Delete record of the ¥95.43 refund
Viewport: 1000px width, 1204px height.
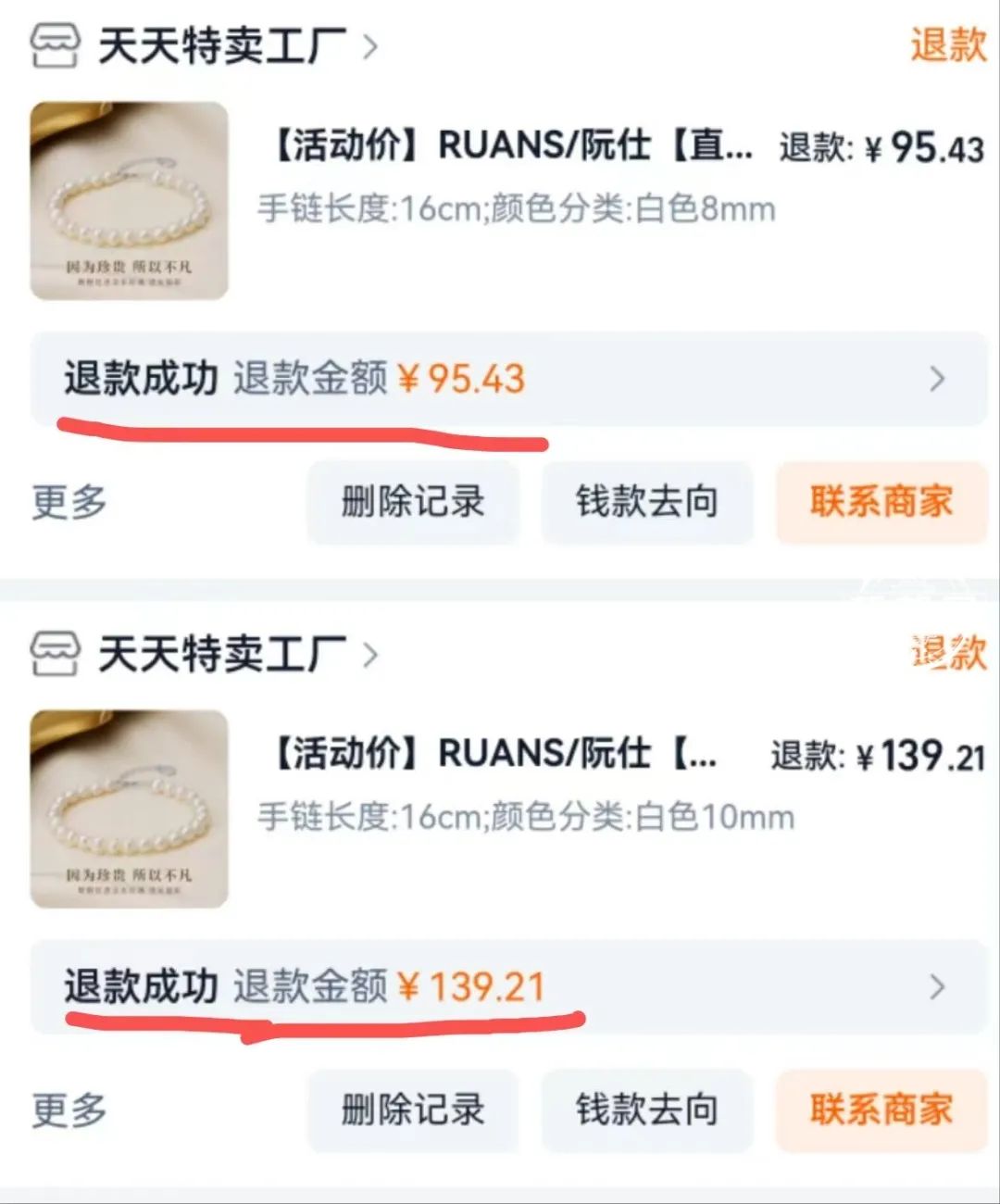(413, 502)
